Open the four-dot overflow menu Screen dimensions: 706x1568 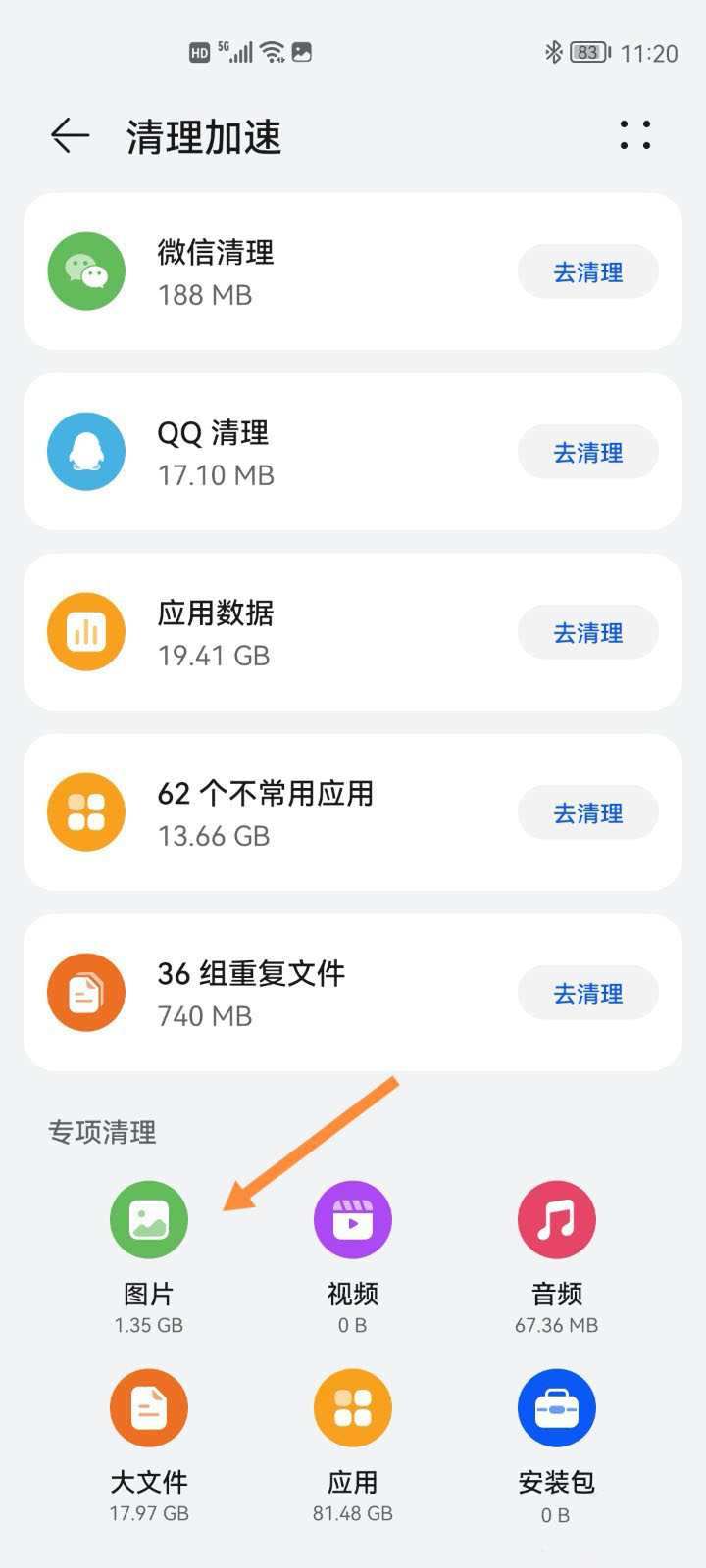[634, 135]
